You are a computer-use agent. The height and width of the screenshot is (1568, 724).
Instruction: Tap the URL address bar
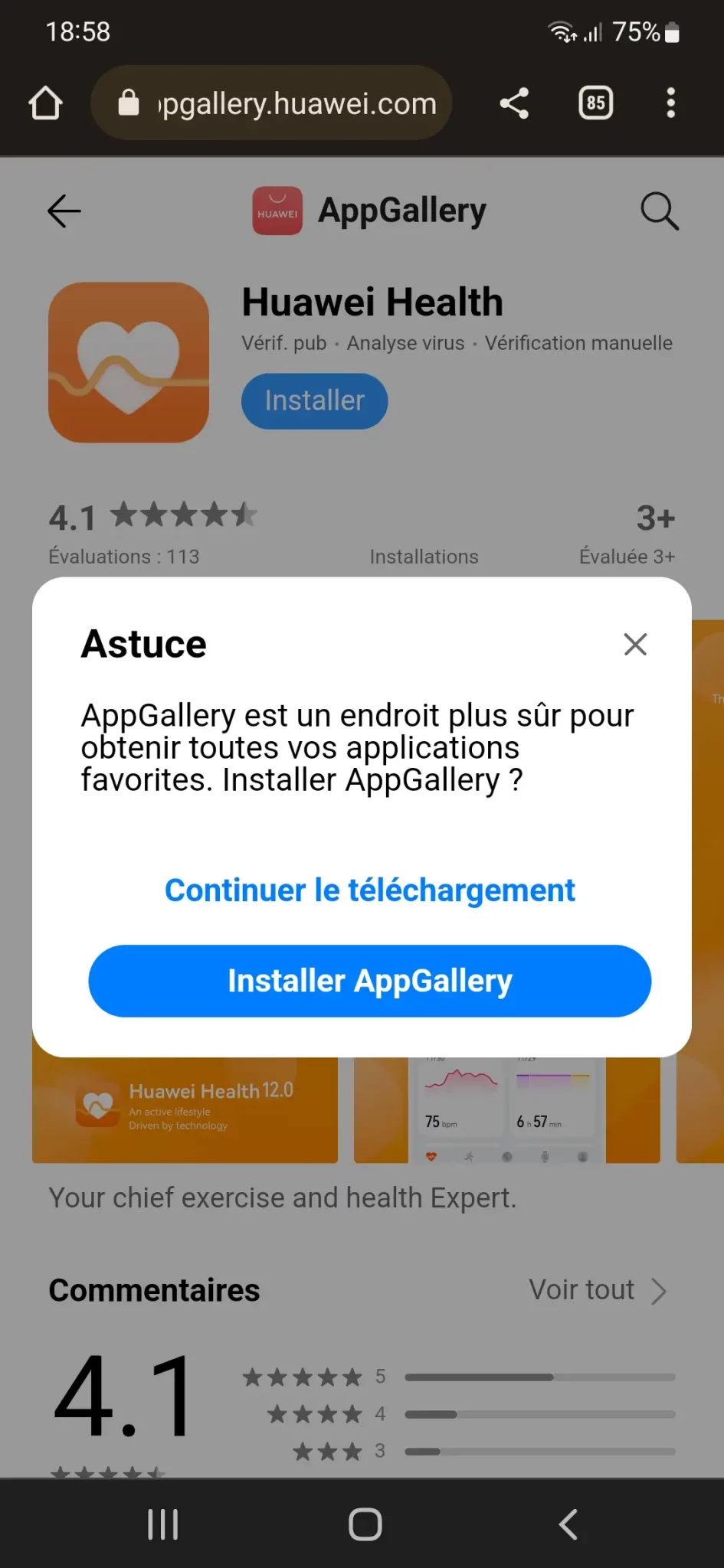click(271, 103)
